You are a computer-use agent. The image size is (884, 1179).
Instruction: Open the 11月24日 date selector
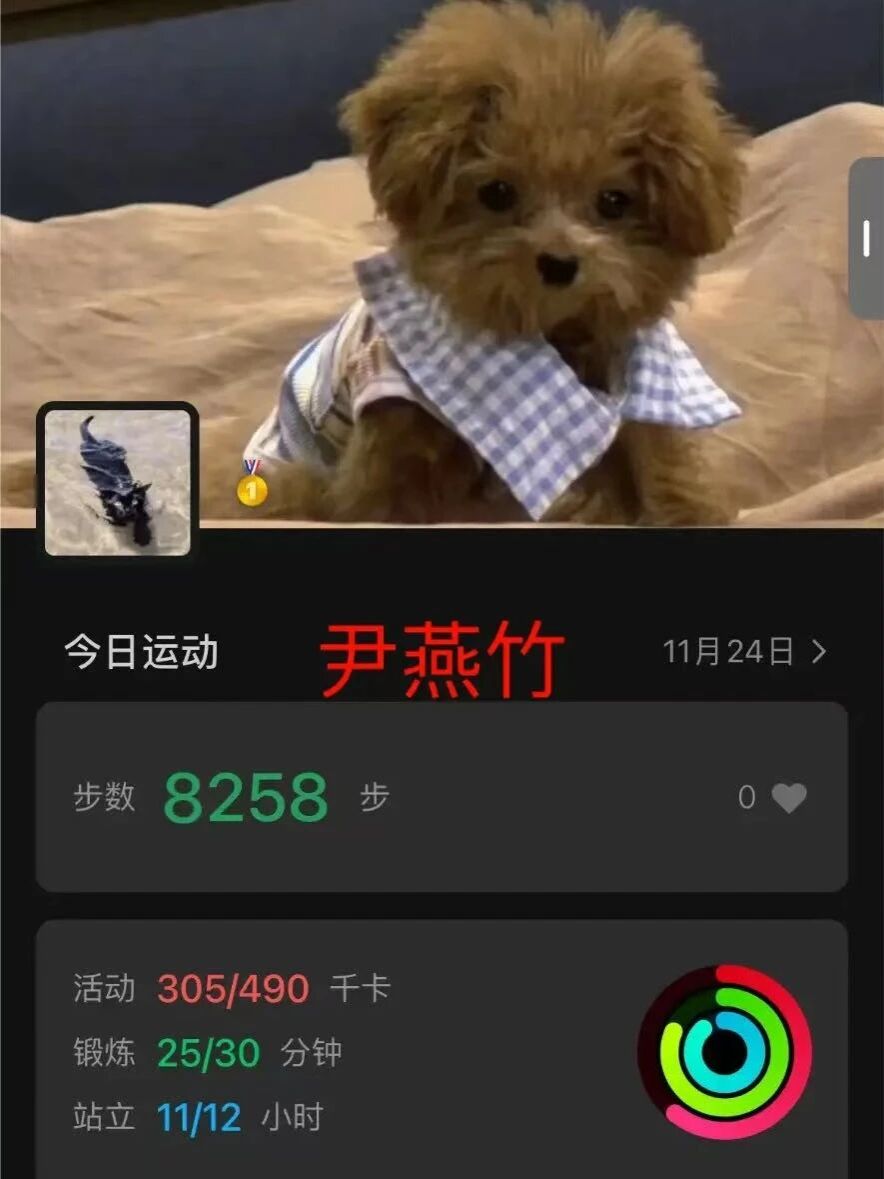pos(744,653)
